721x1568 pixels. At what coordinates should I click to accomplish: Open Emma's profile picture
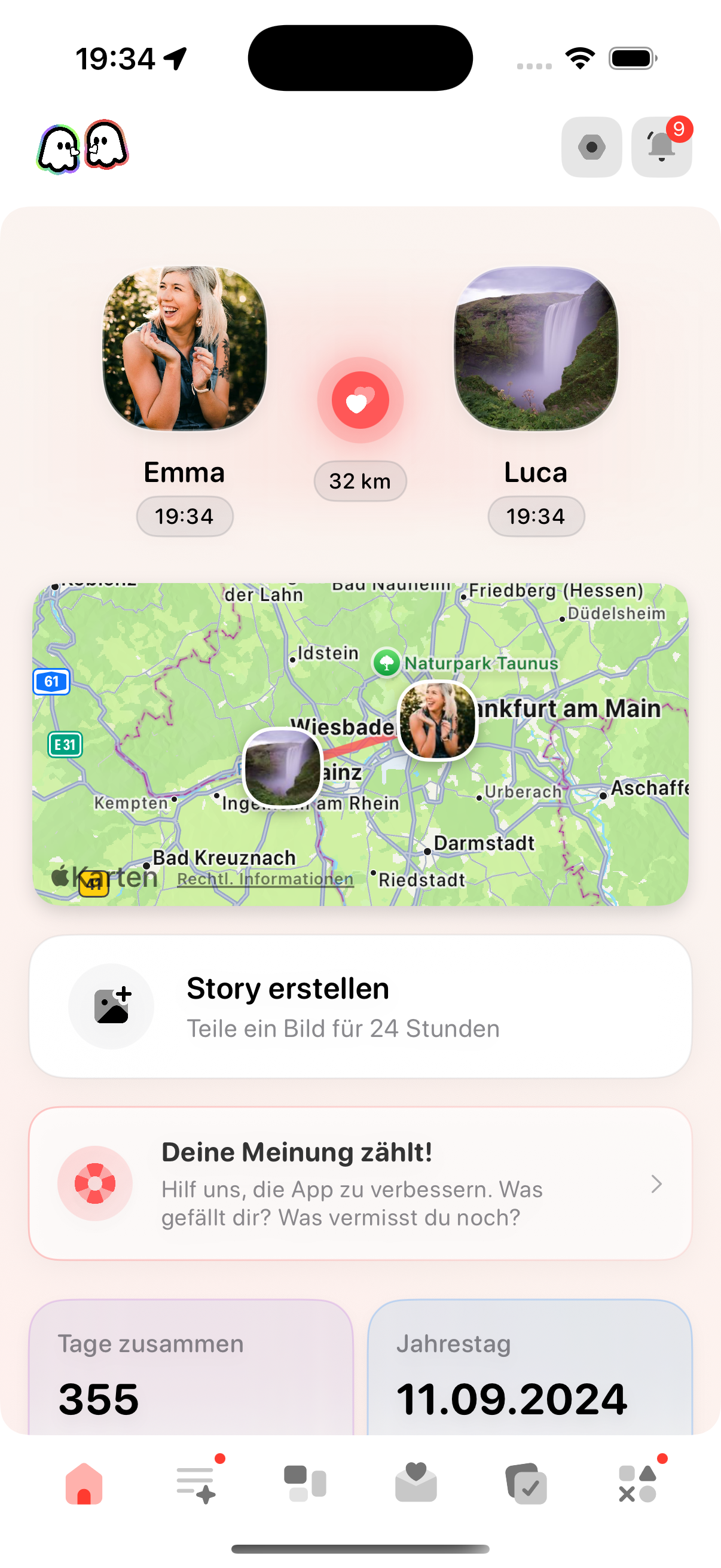tap(184, 348)
